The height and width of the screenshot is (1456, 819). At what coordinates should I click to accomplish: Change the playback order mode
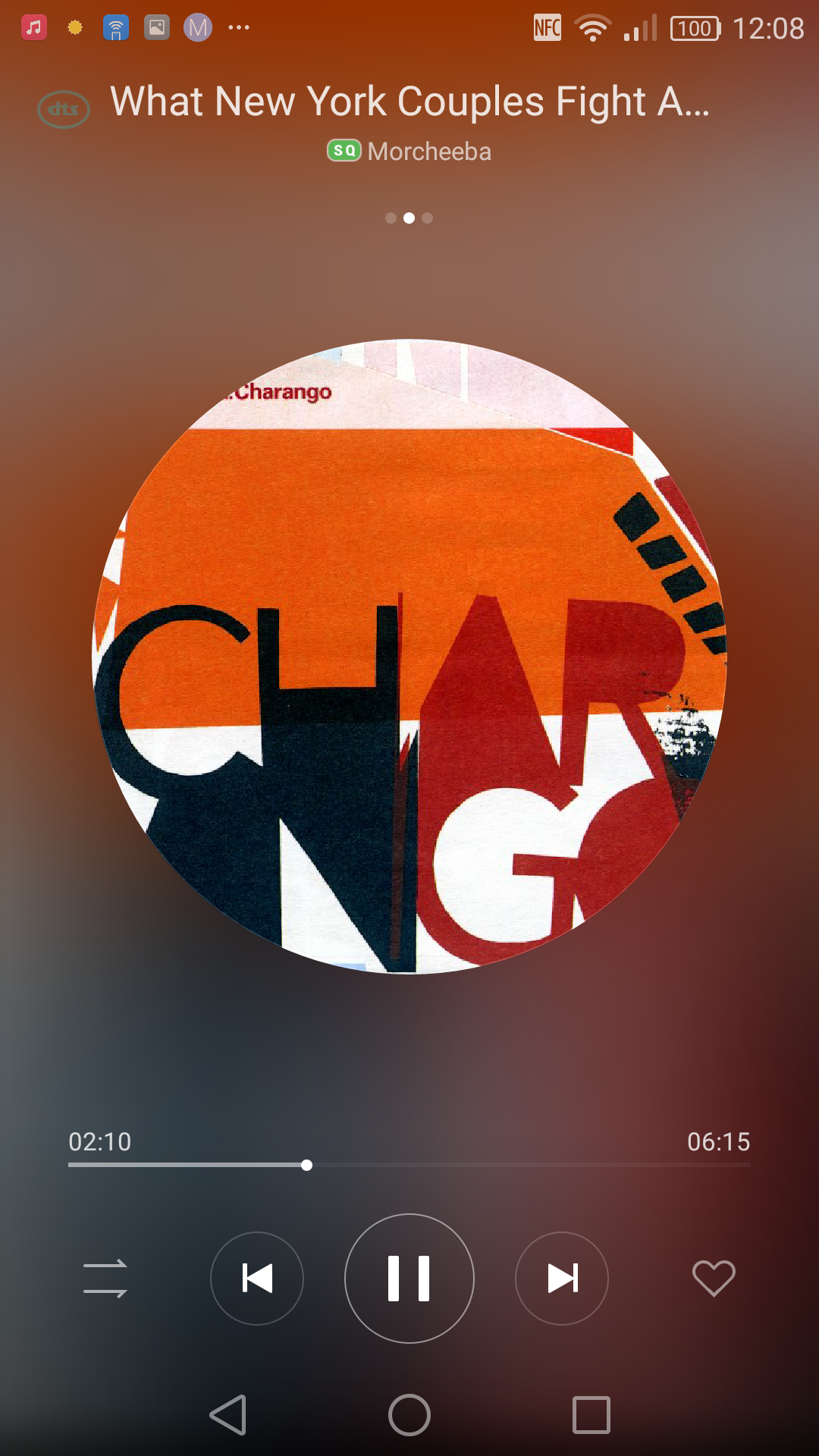105,1279
